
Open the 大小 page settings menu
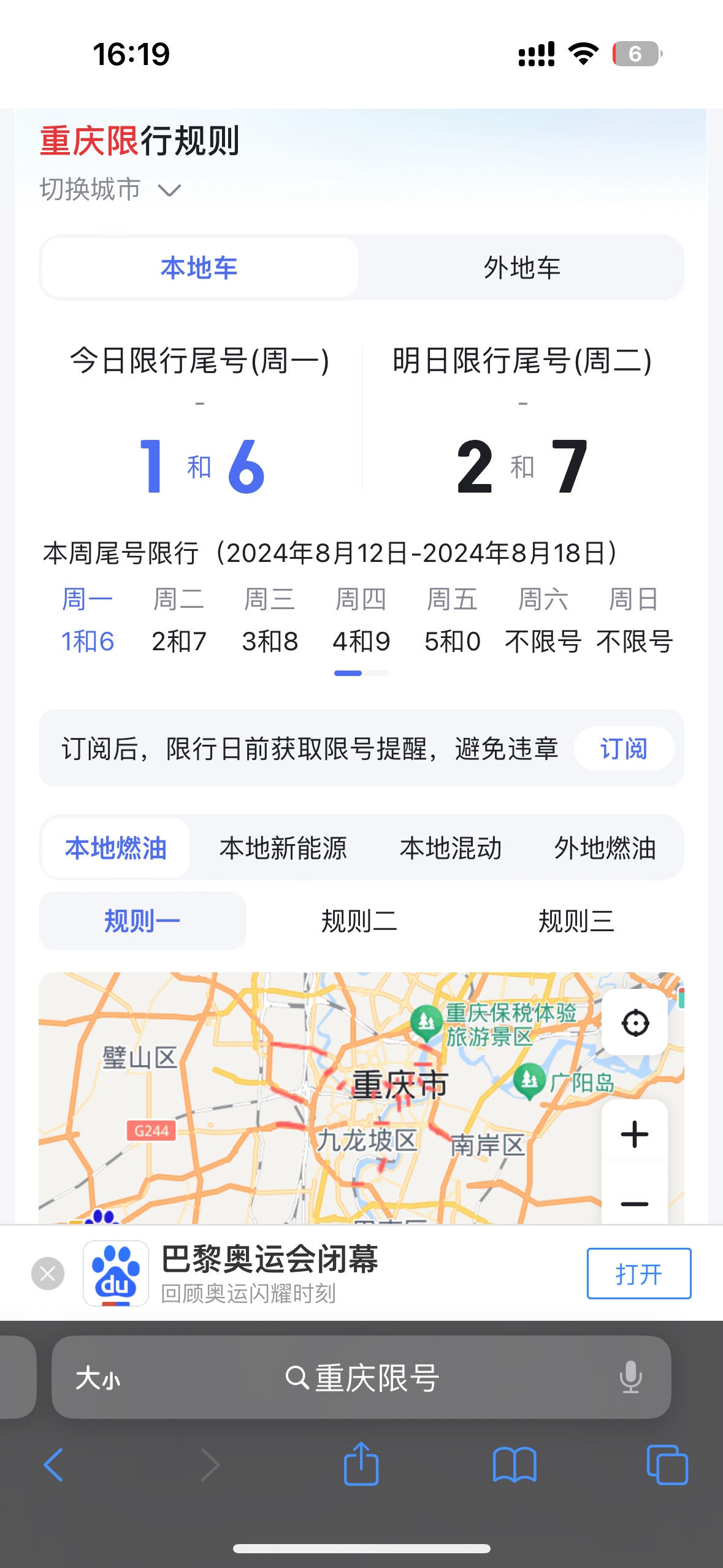(x=98, y=1378)
